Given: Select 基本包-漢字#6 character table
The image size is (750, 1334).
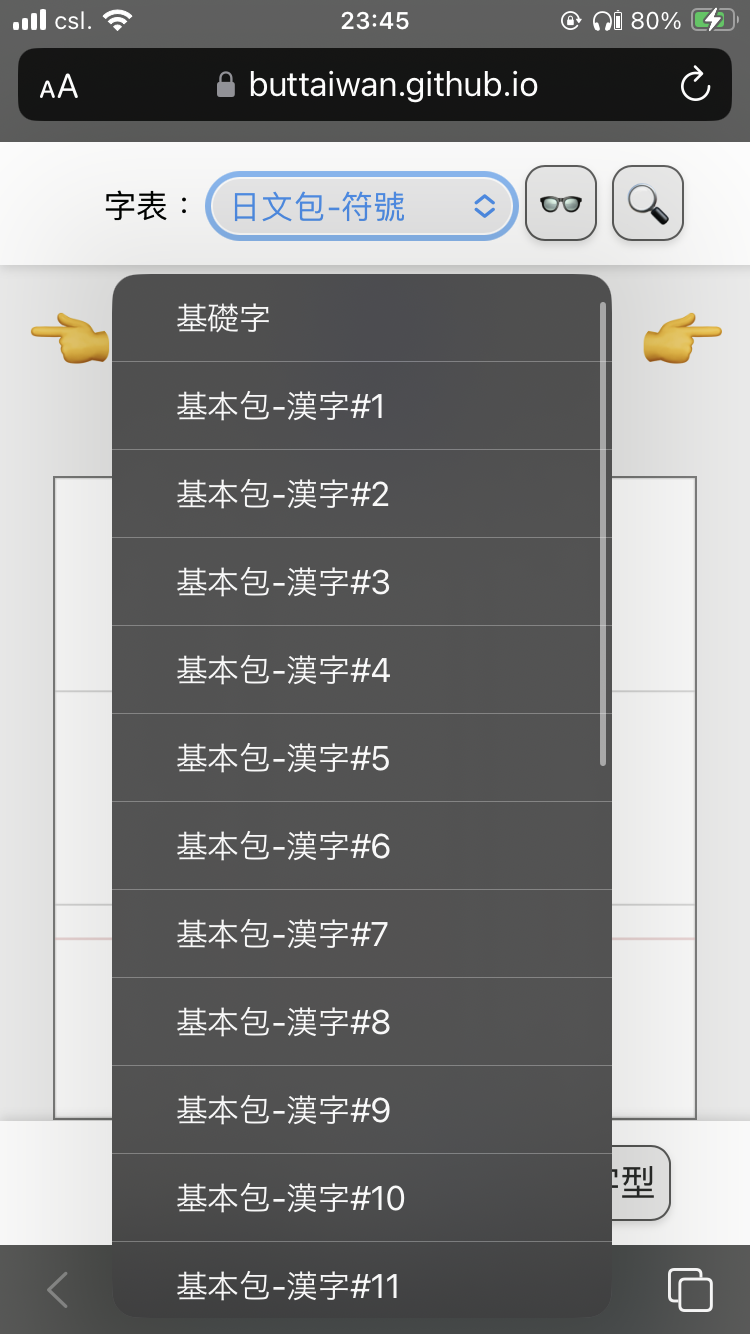Looking at the screenshot, I should (x=362, y=846).
